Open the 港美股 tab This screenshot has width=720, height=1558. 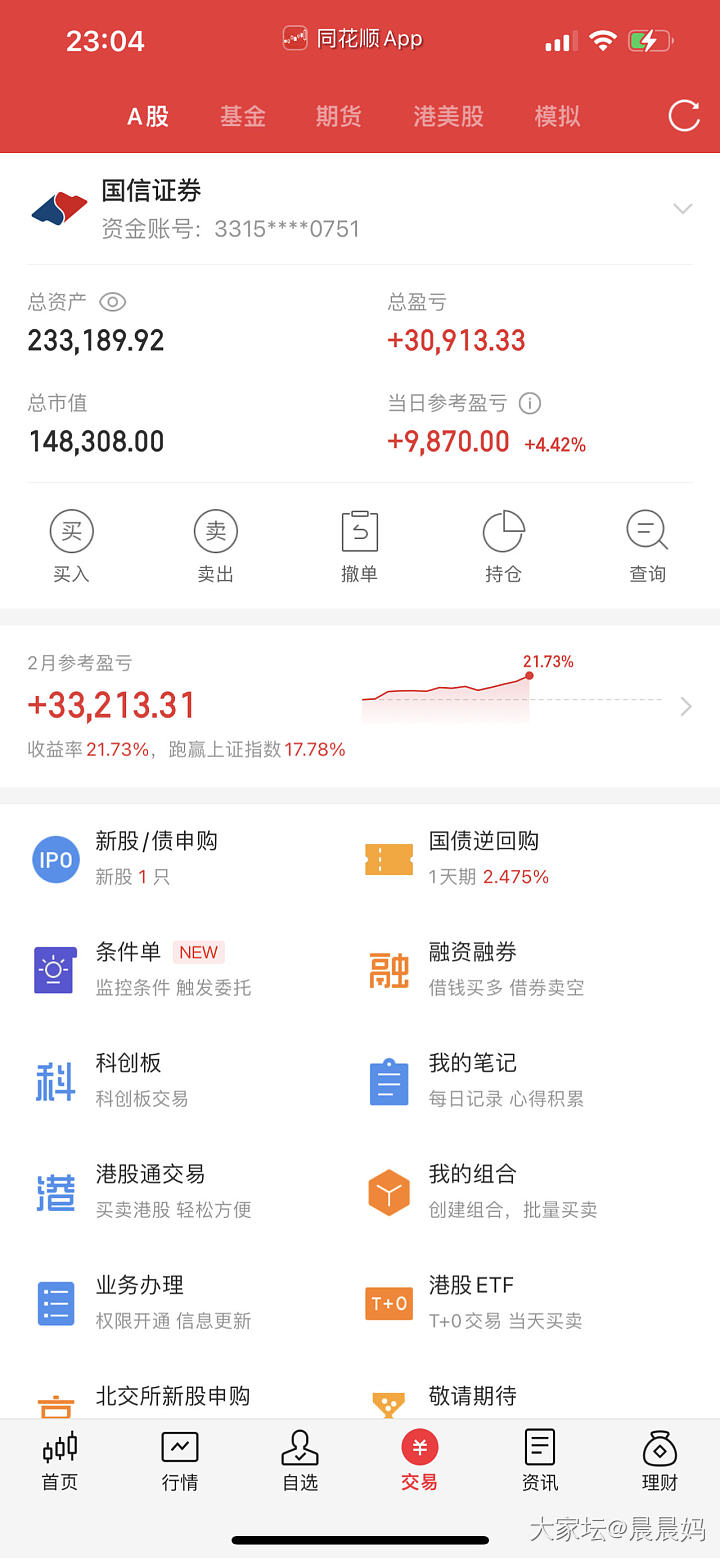point(448,116)
